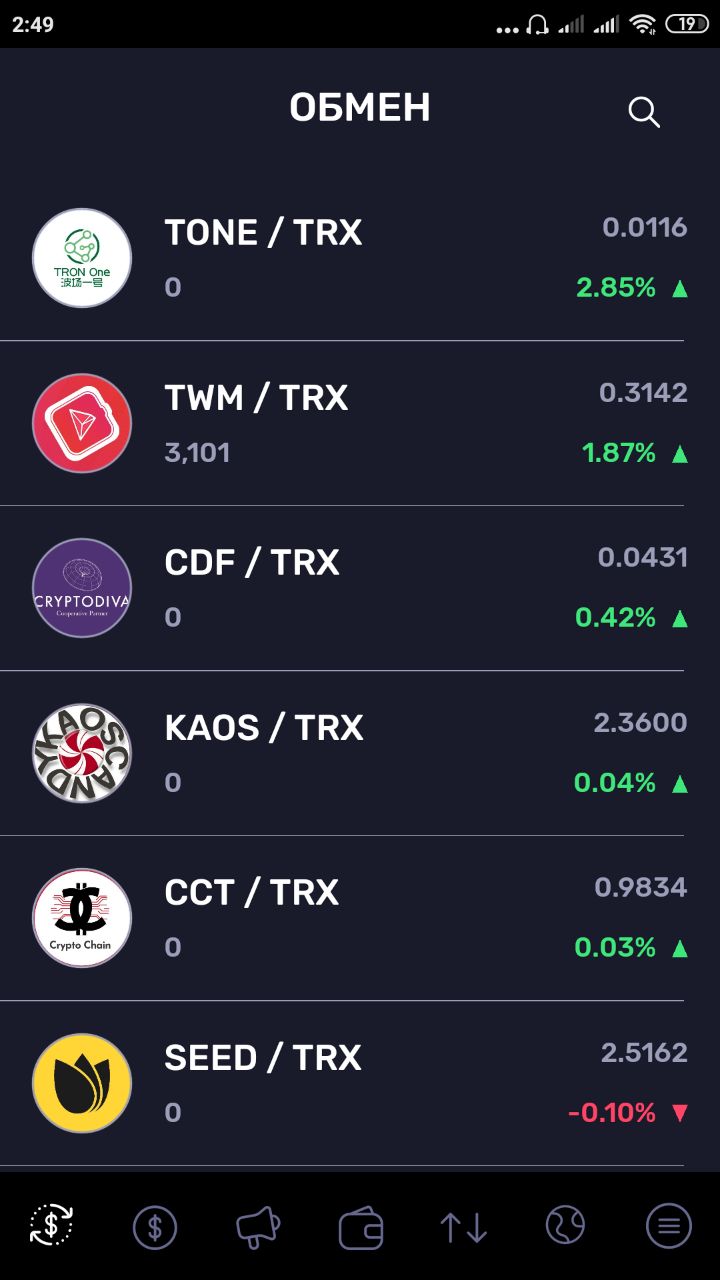View the KAOS / TRX pair
The height and width of the screenshot is (1280, 720).
[x=360, y=753]
